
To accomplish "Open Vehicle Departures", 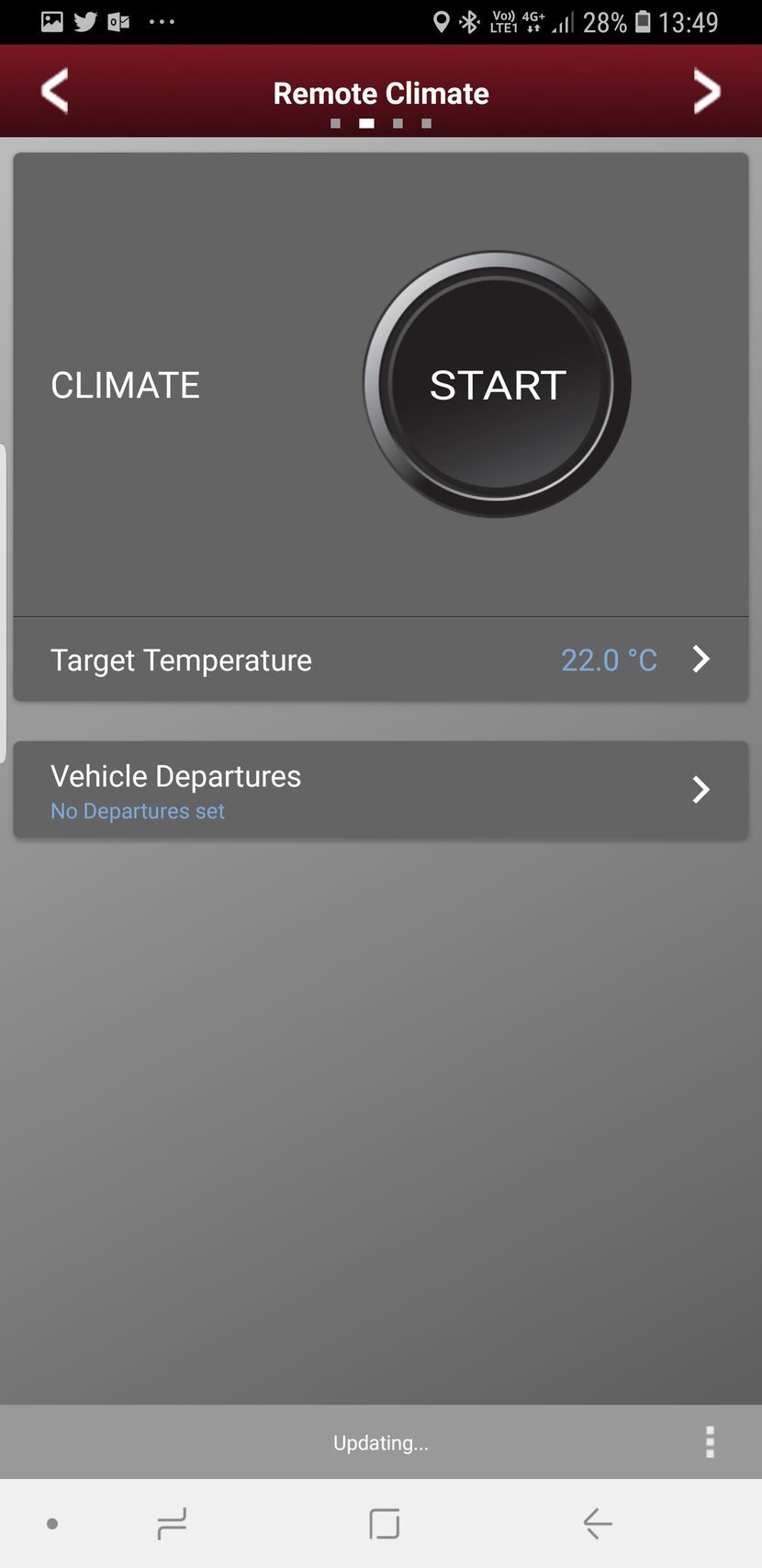I will coord(381,790).
